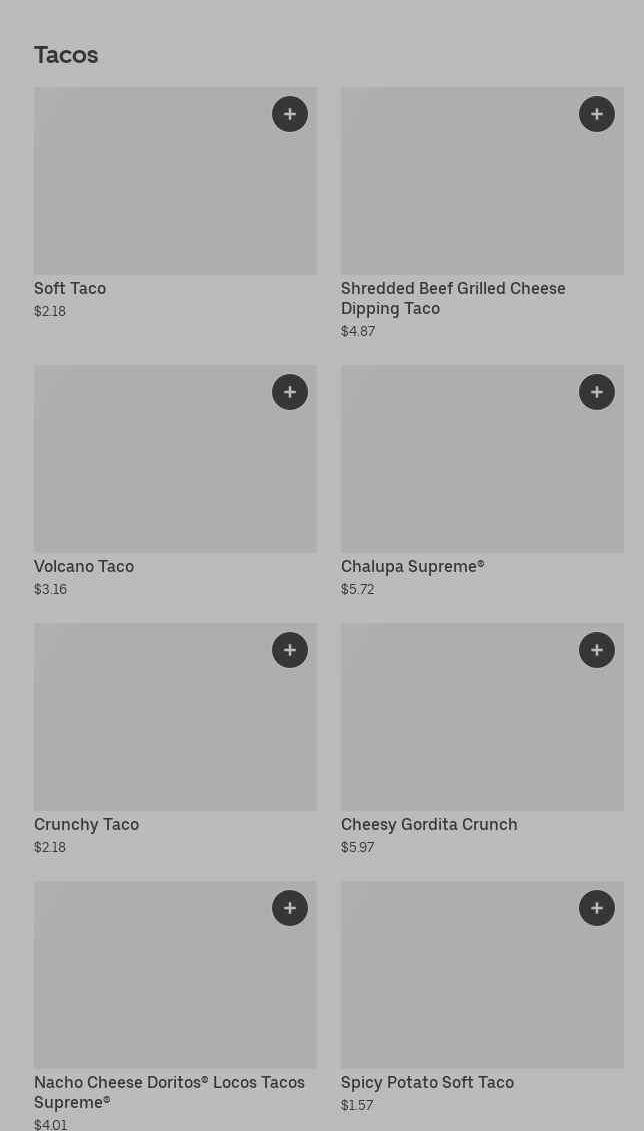Screen dimensions: 644x1131
Task: Add Crunchy Taco to the cart
Action: click(x=290, y=650)
